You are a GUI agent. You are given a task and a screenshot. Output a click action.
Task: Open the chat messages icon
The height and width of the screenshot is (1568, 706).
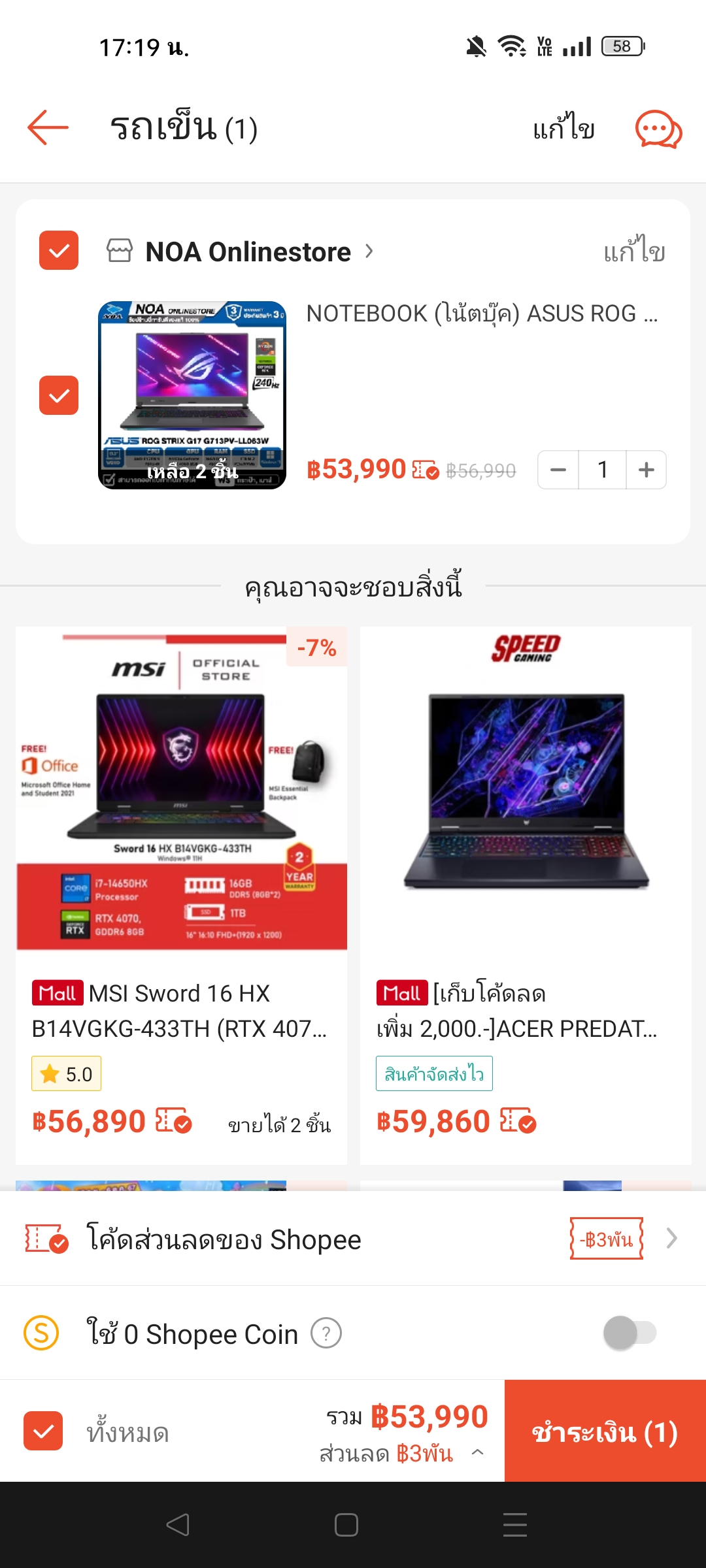coord(658,129)
